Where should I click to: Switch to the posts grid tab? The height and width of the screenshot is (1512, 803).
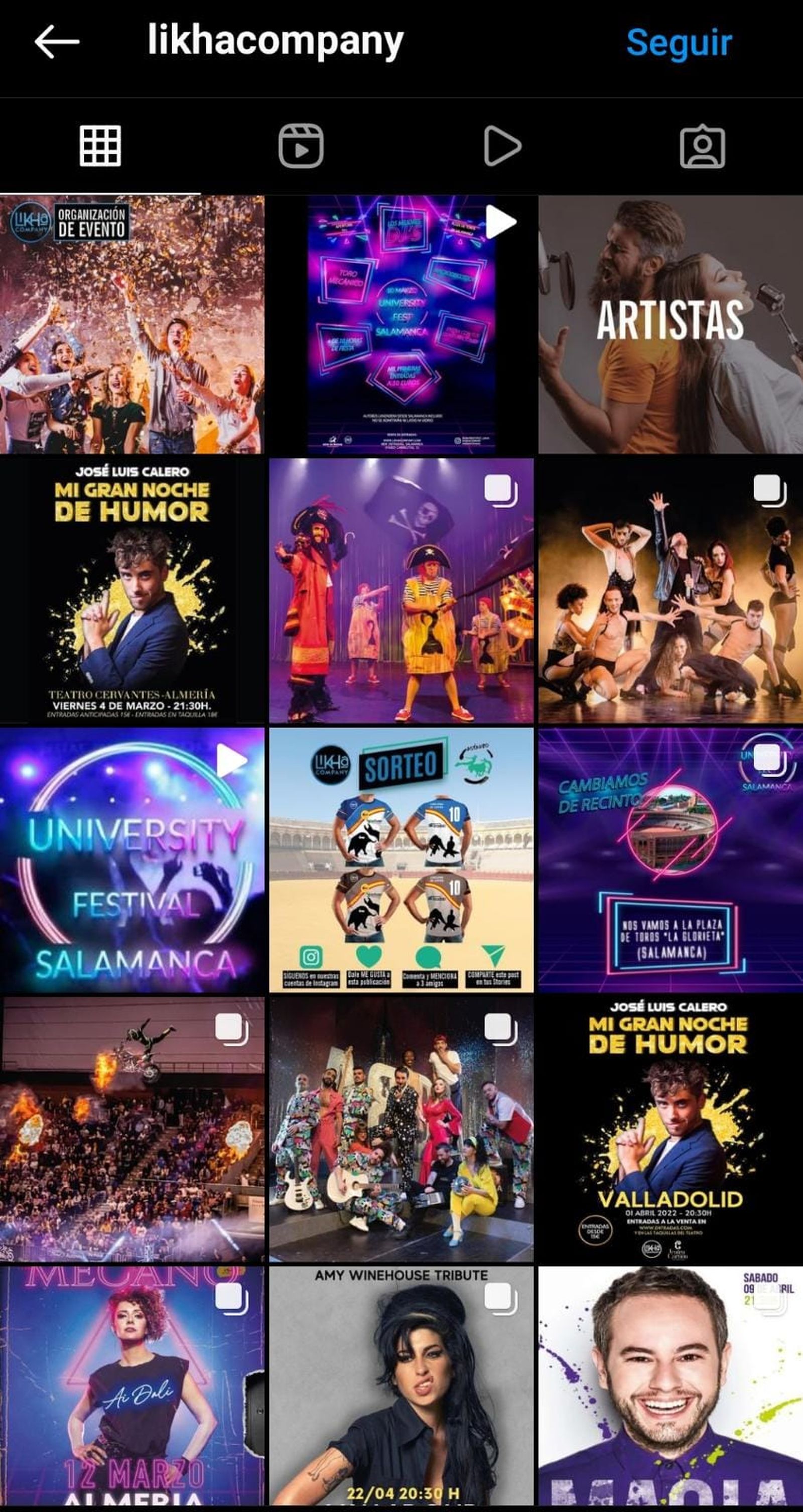coord(100,146)
